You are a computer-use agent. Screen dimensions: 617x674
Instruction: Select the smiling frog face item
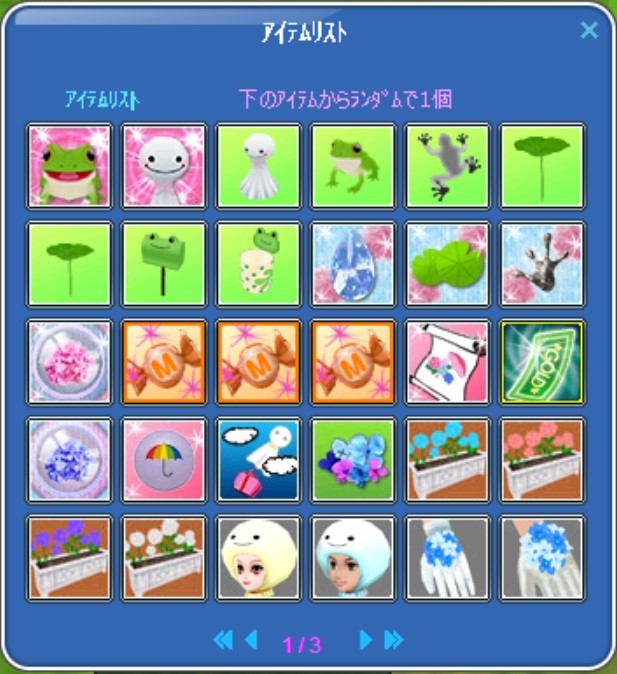(x=70, y=166)
